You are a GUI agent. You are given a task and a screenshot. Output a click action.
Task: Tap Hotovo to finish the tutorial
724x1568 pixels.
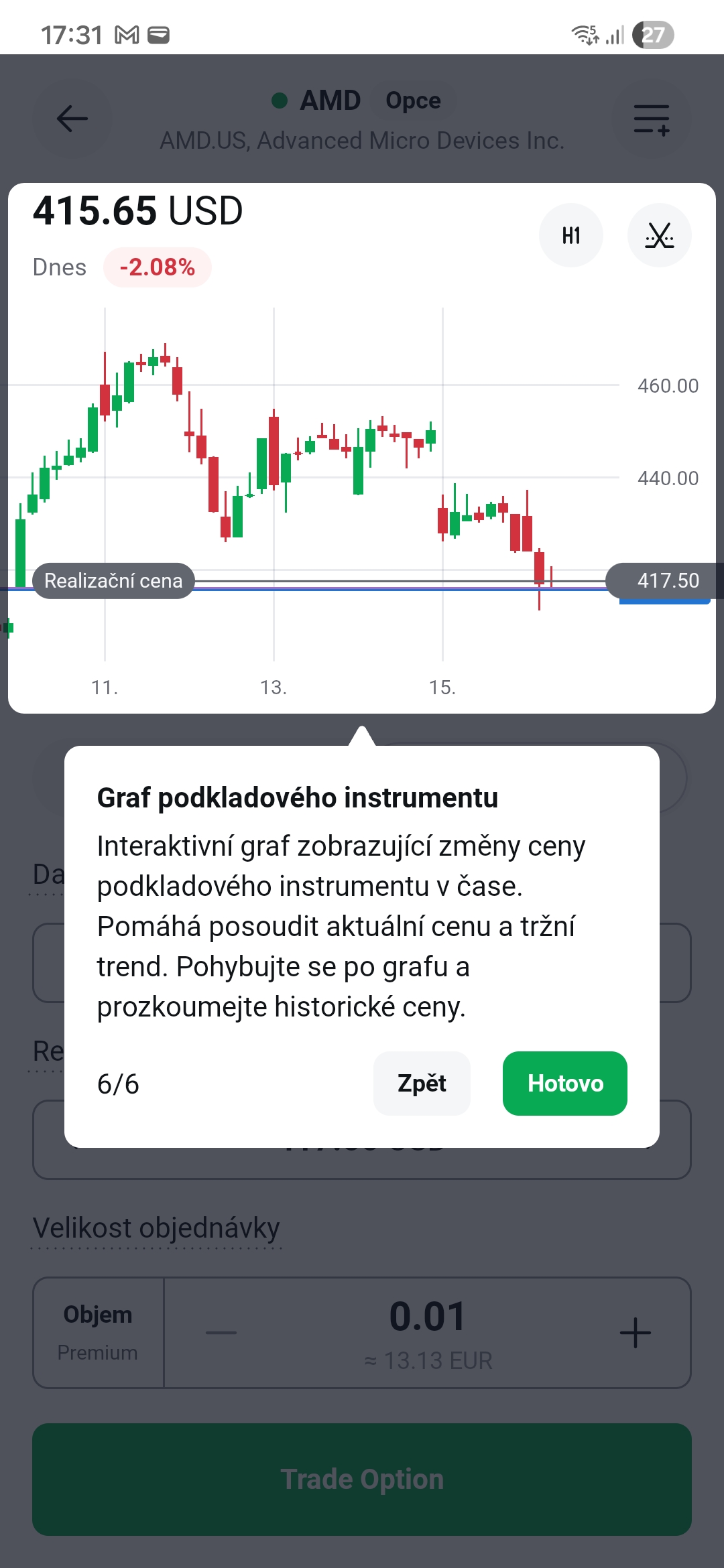(564, 1083)
